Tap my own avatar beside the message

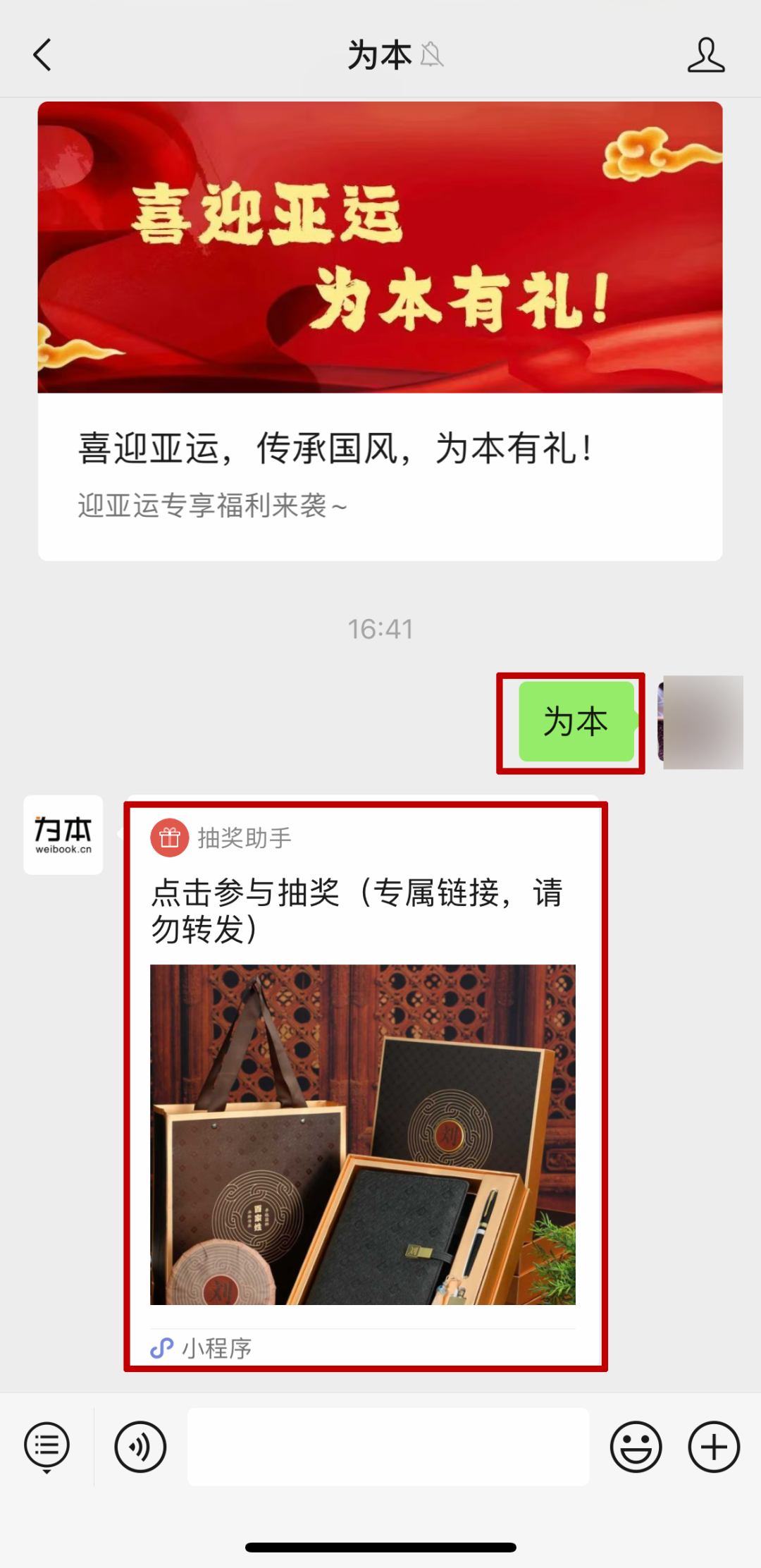[700, 722]
